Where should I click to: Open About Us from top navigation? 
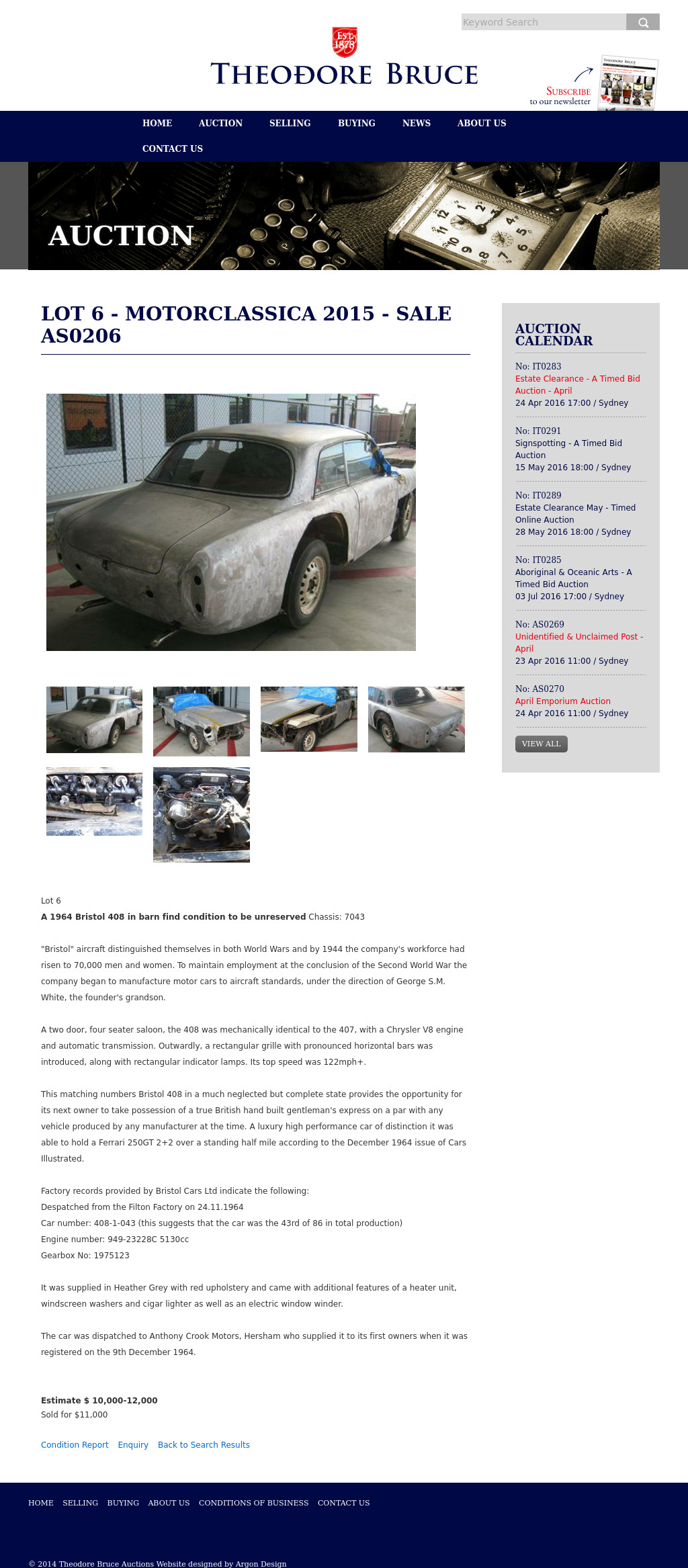481,123
